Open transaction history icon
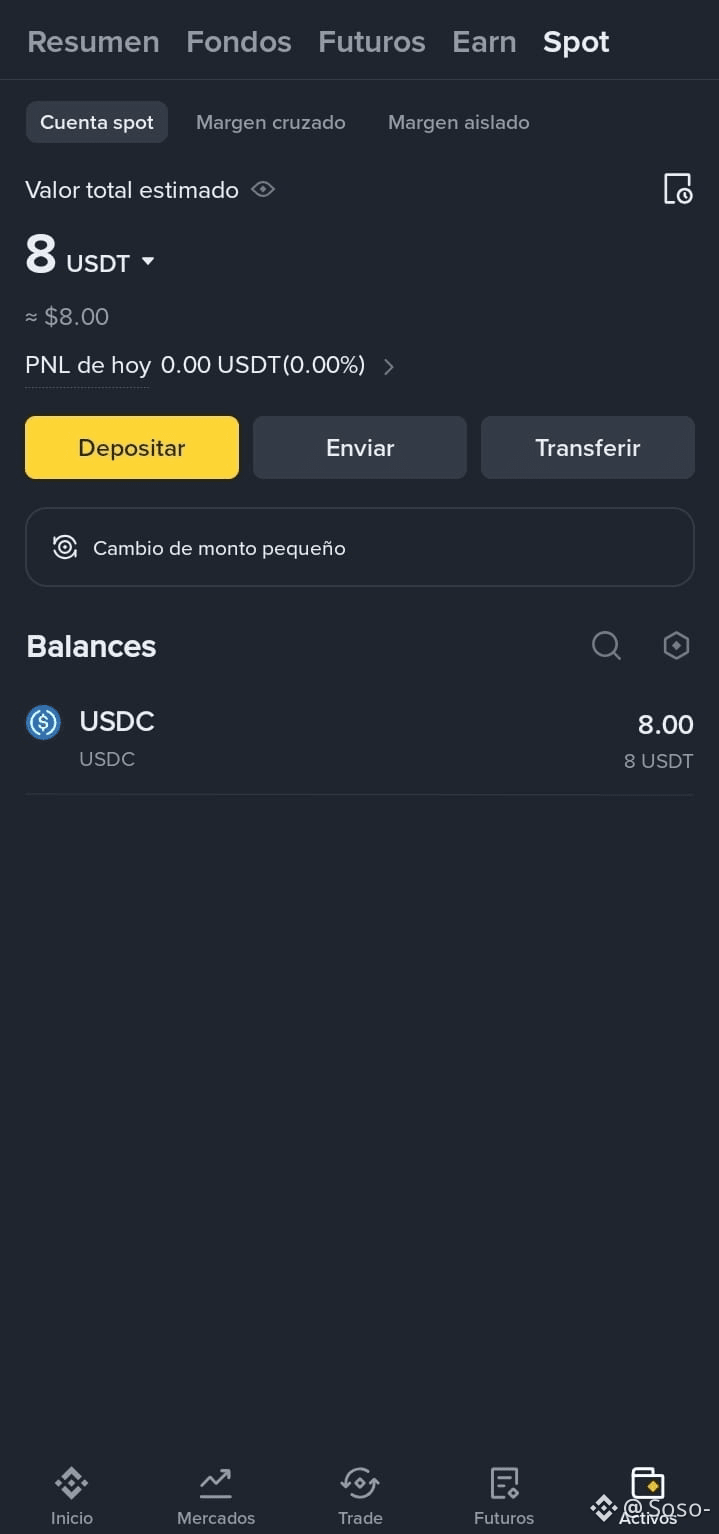Screen dimensions: 719x1534 pyautogui.click(x=677, y=189)
